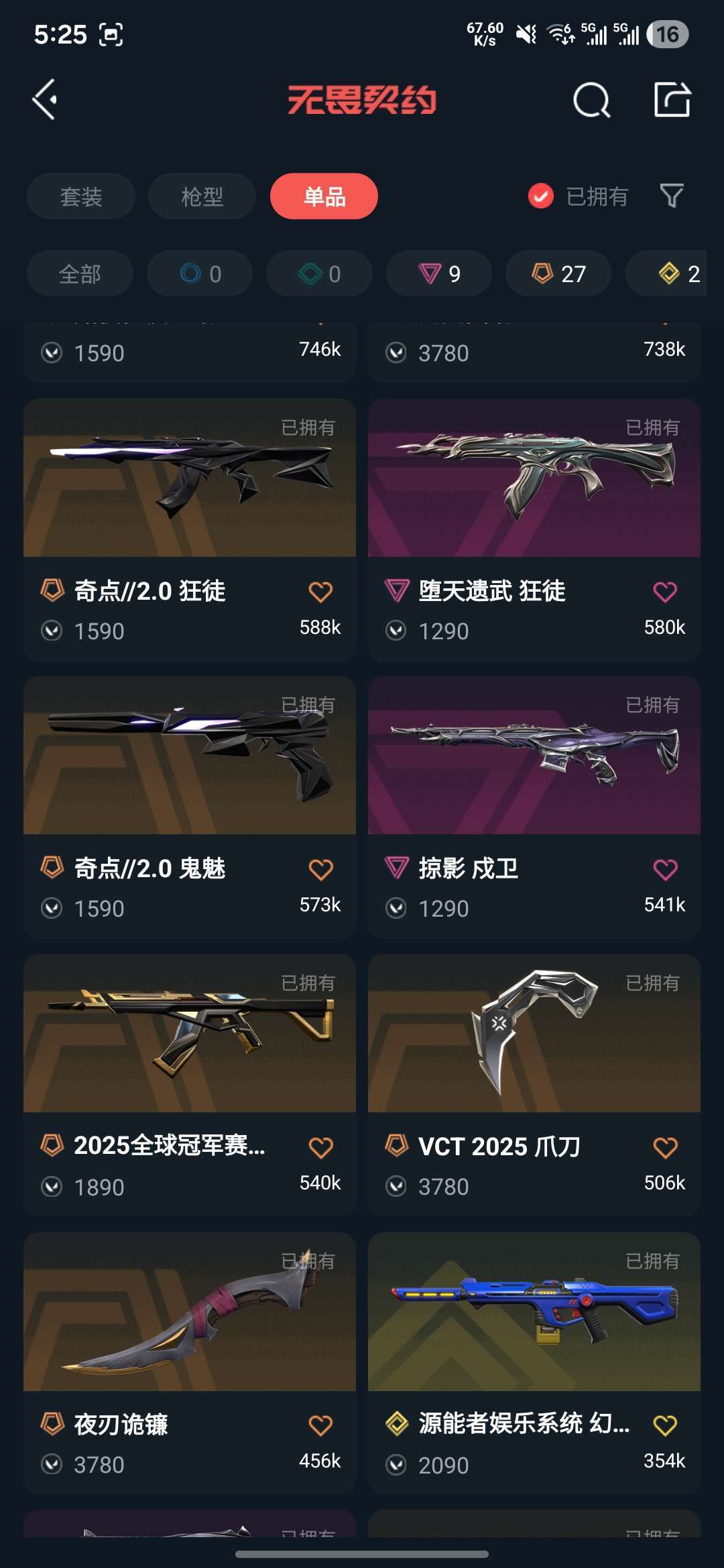Select the pink rarity filter showing 9

coord(438,273)
